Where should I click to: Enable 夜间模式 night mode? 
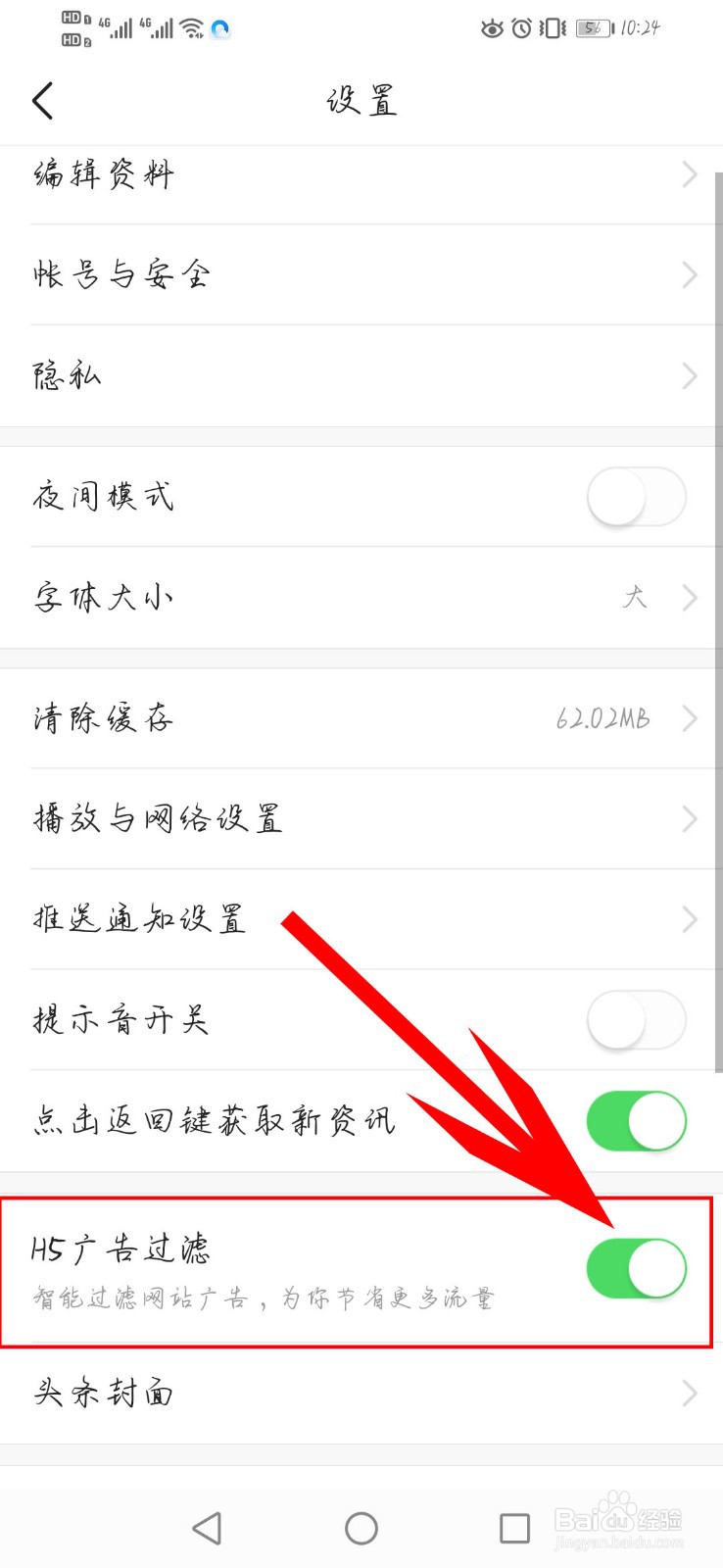tap(636, 497)
